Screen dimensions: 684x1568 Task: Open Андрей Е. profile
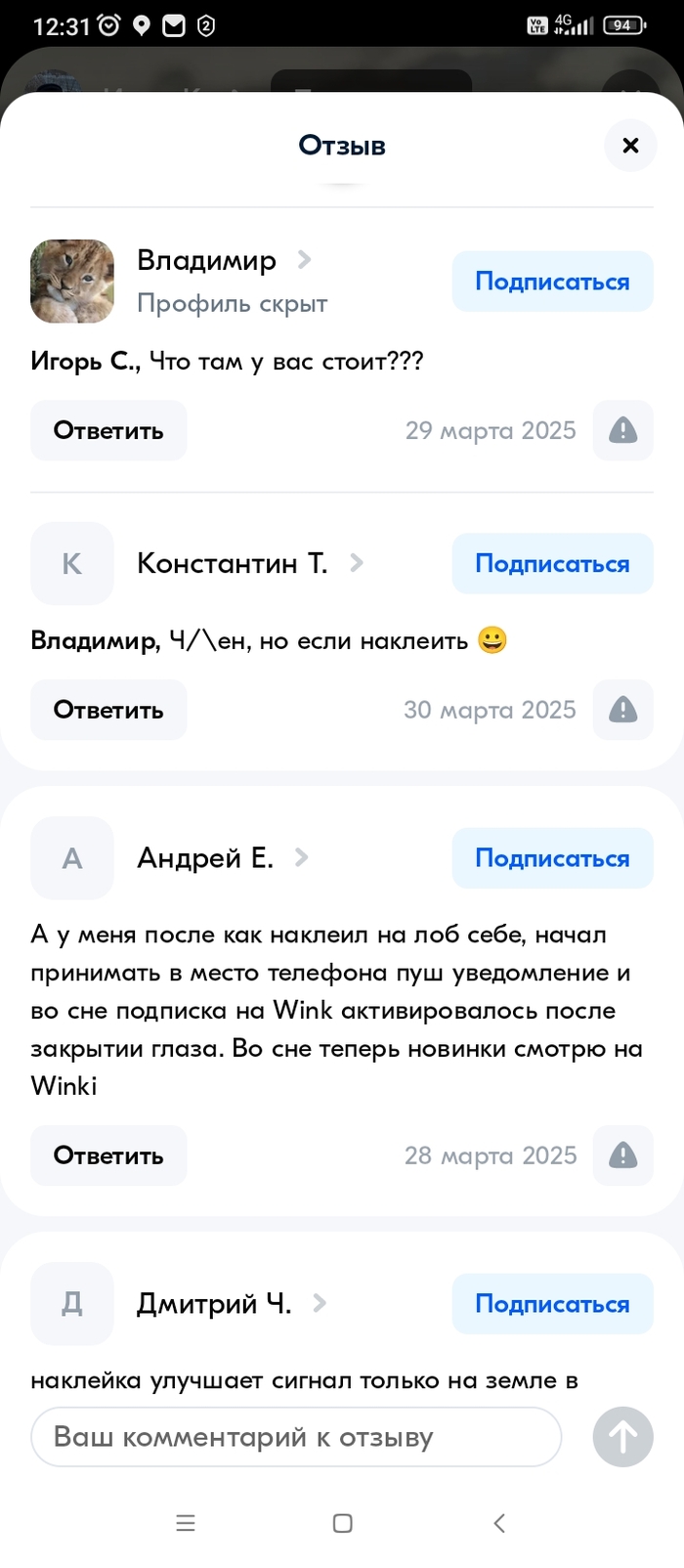tap(205, 857)
